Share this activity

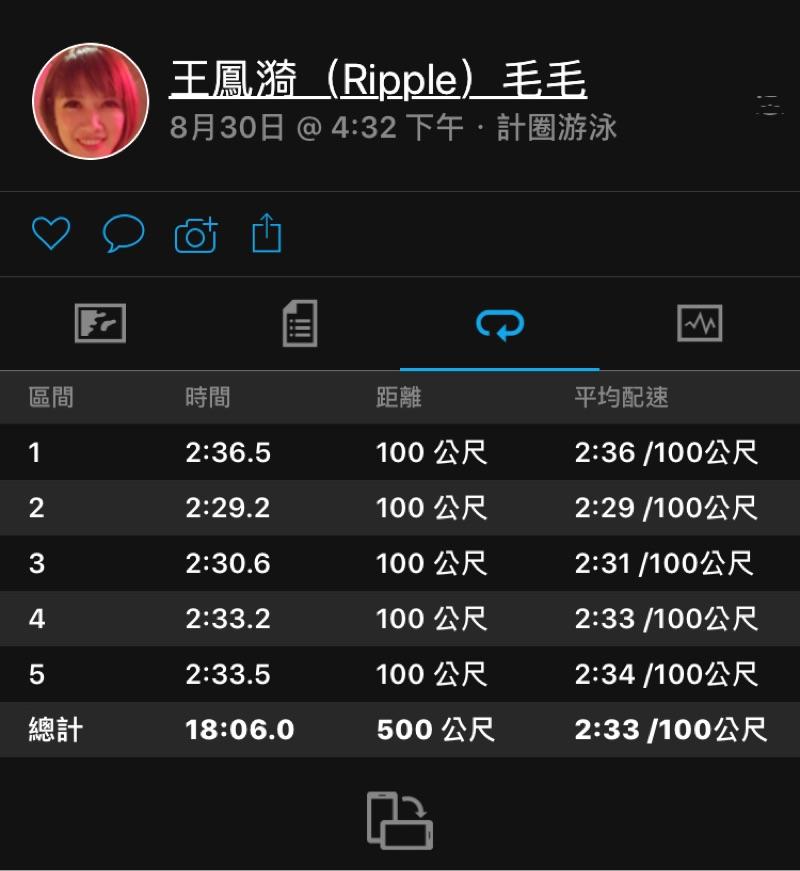pos(266,234)
